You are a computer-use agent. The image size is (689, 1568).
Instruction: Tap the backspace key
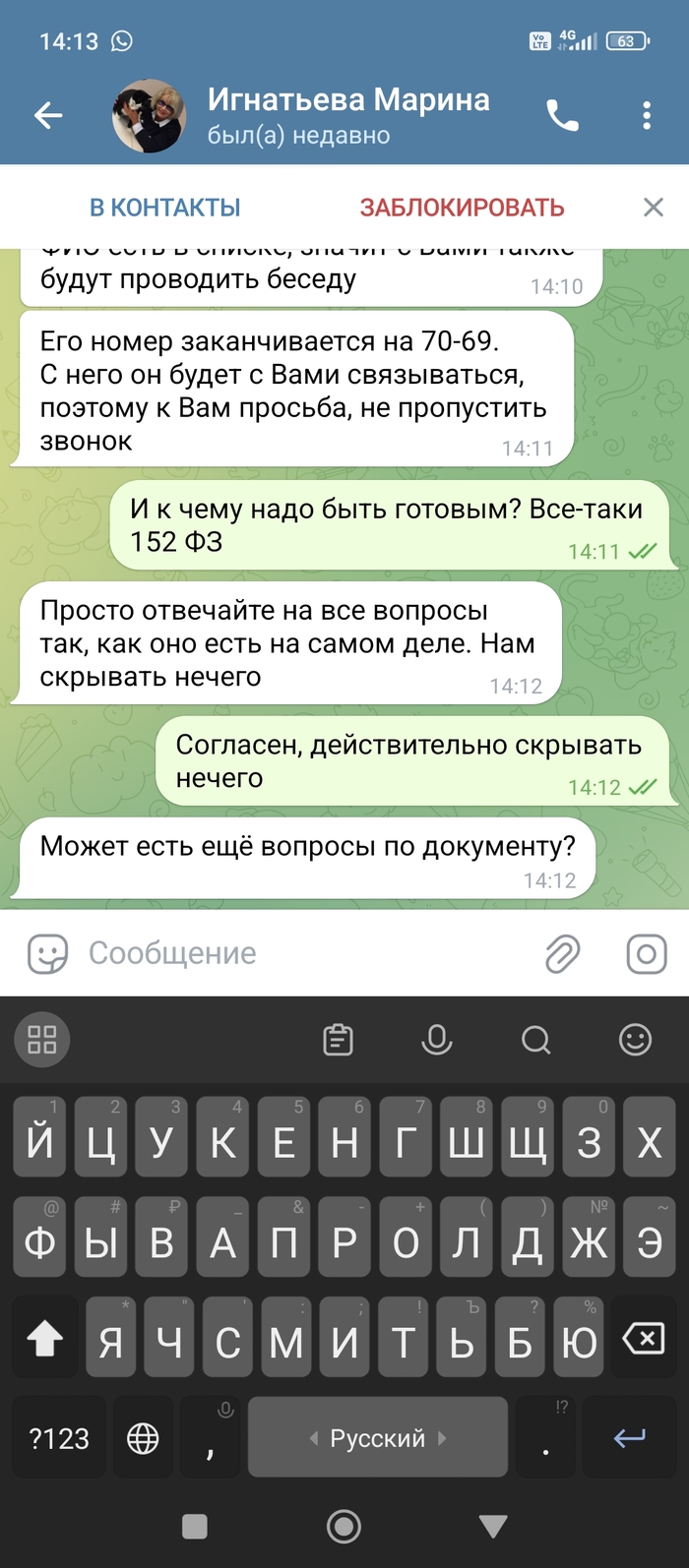point(644,1339)
